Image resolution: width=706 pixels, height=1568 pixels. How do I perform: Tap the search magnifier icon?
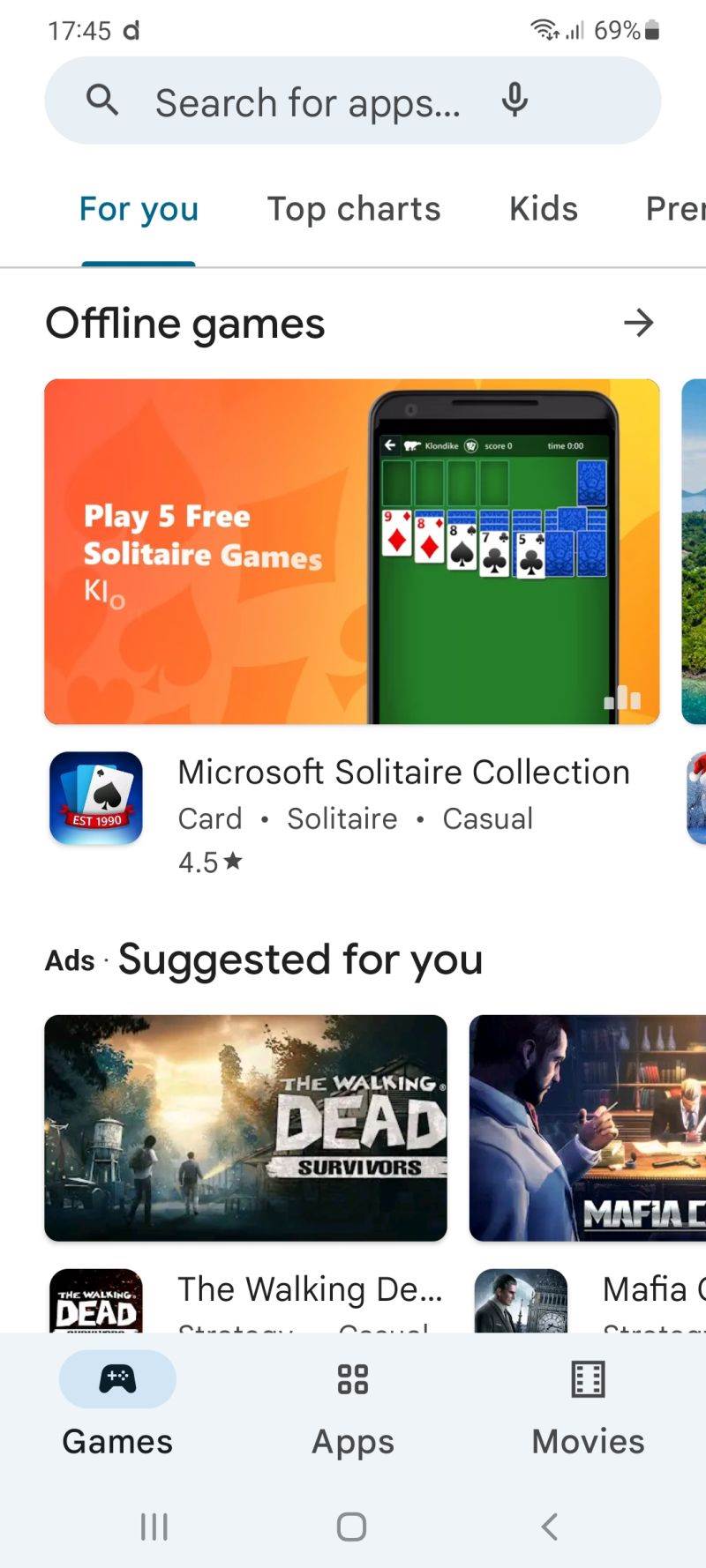point(102,101)
